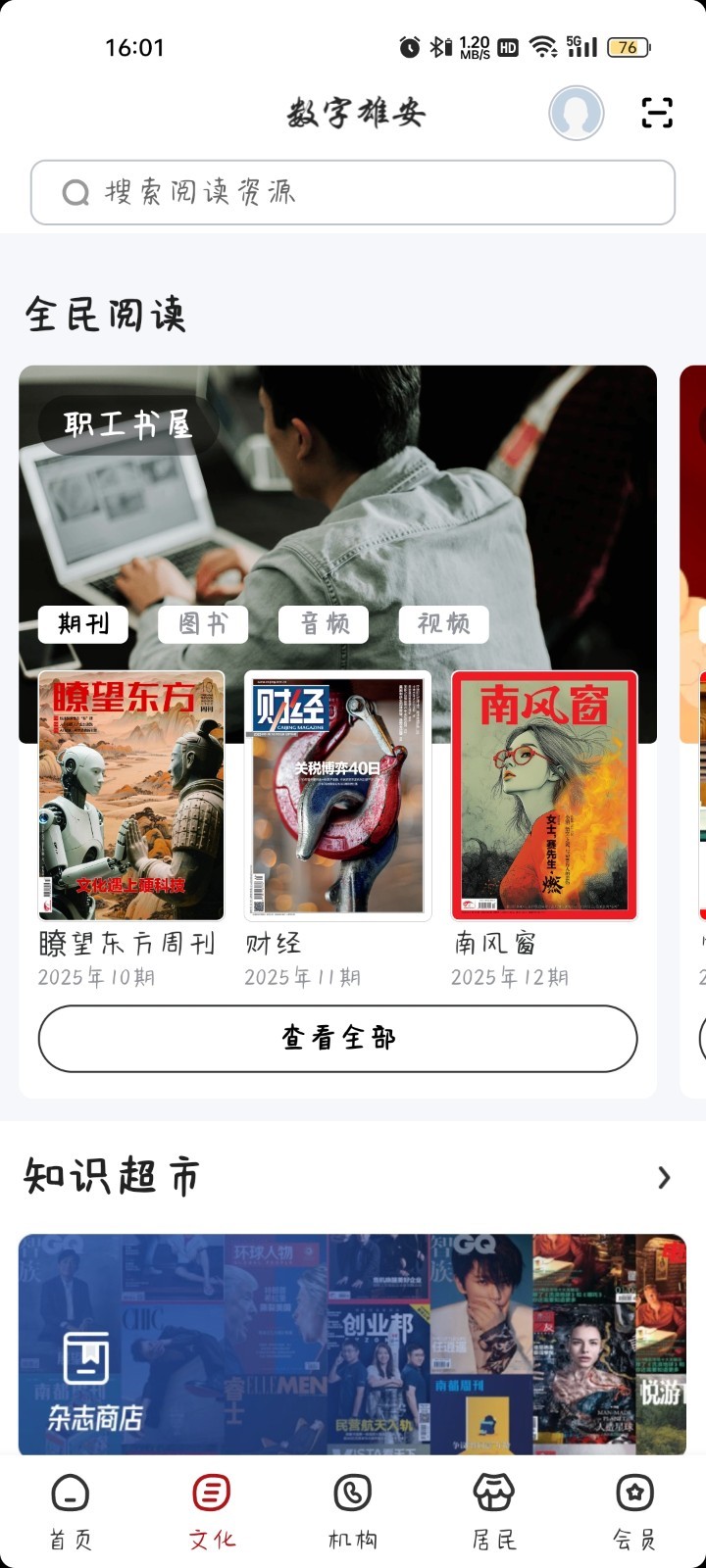Switch to the 音频 tab
This screenshot has height=1568, width=706.
coord(324,624)
